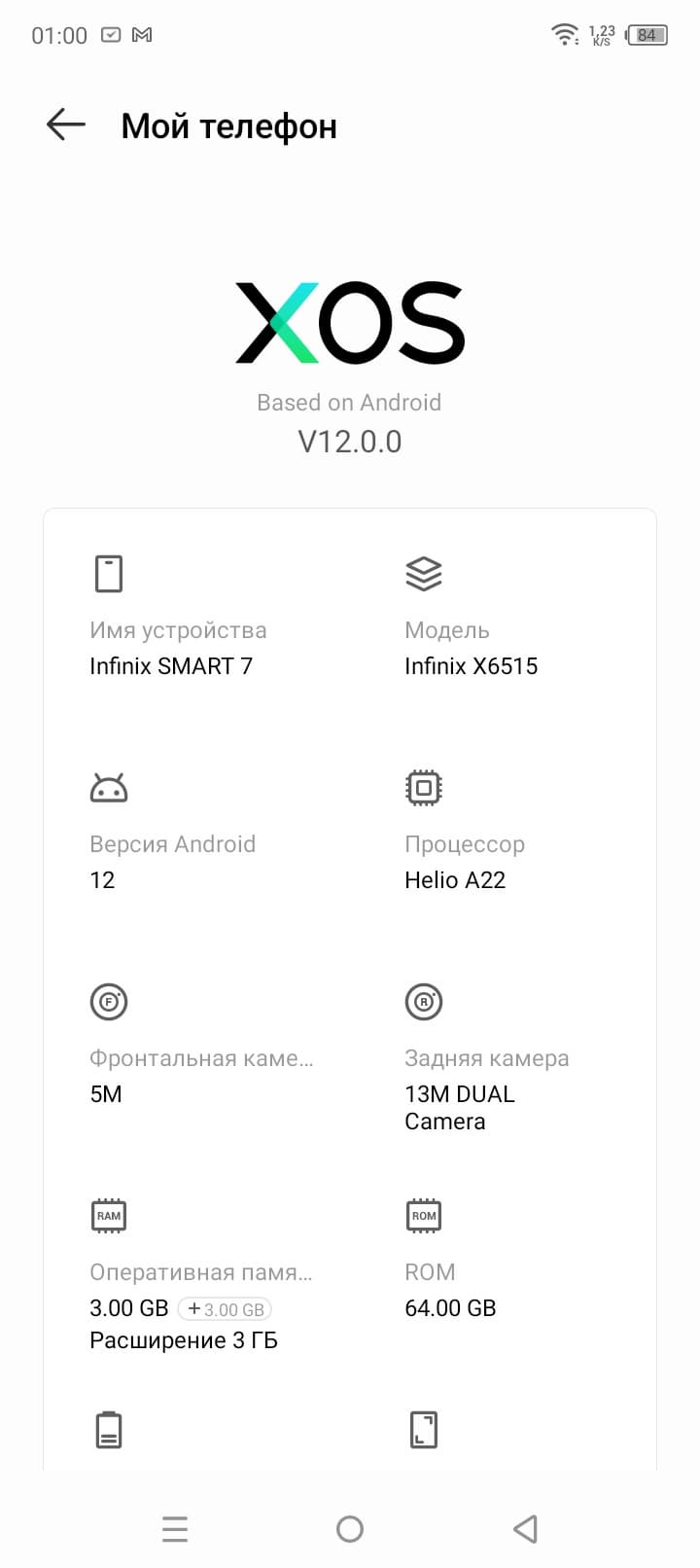The image size is (700, 1568).
Task: Tap the system back triangle button
Action: 525,1529
